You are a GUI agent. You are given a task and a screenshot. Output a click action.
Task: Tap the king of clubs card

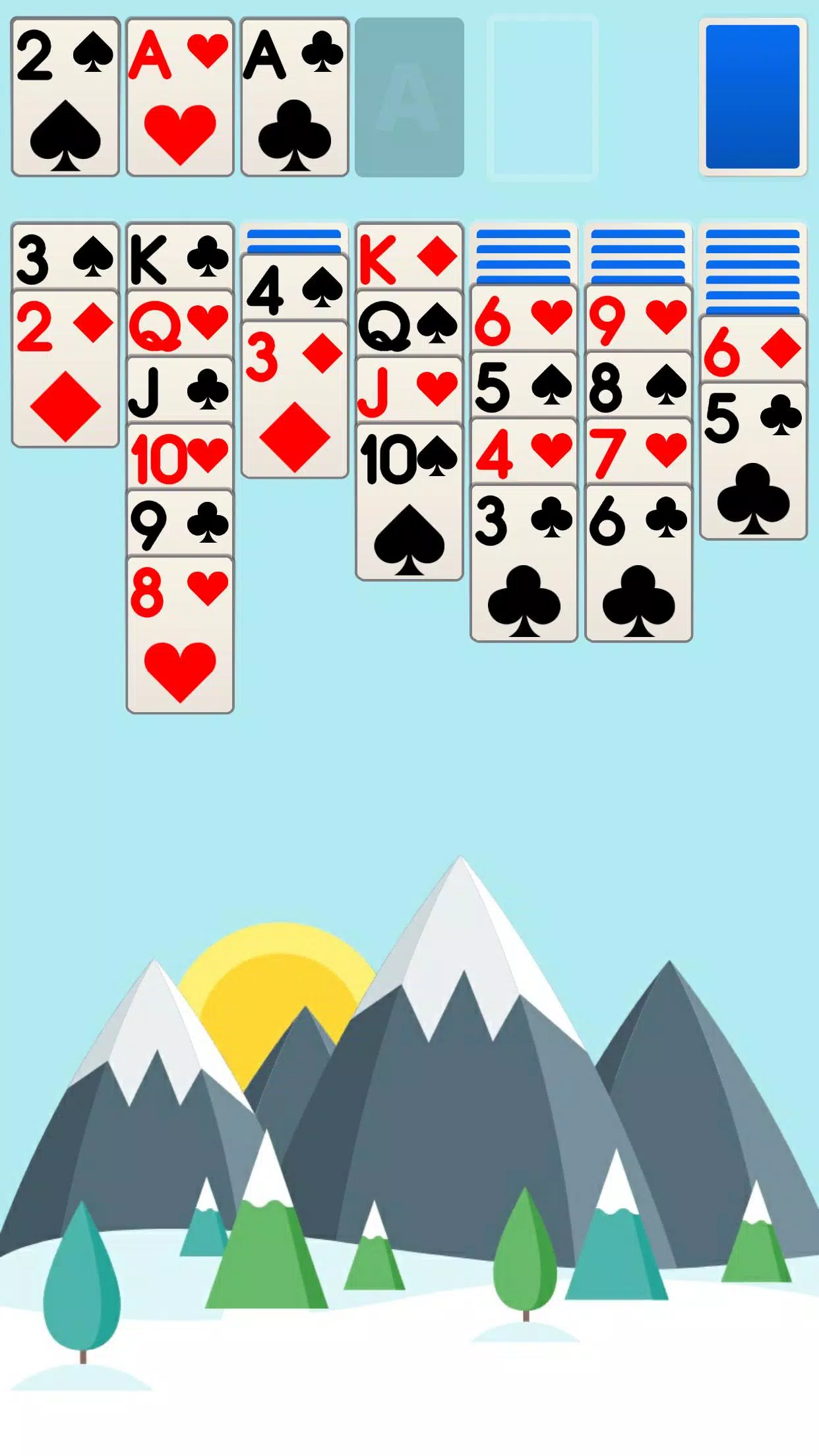(180, 256)
